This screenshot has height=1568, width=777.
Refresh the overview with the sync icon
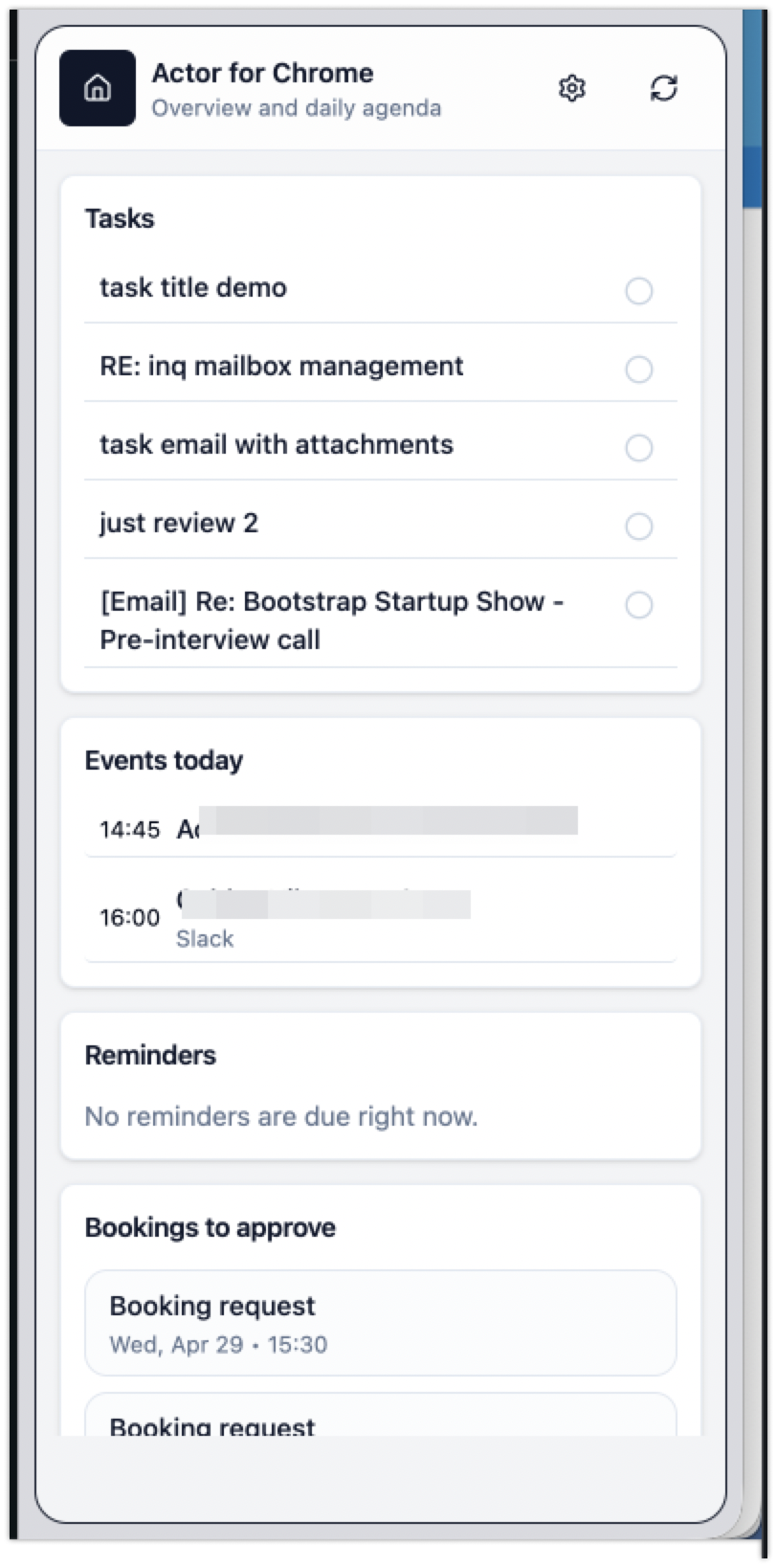pos(663,88)
